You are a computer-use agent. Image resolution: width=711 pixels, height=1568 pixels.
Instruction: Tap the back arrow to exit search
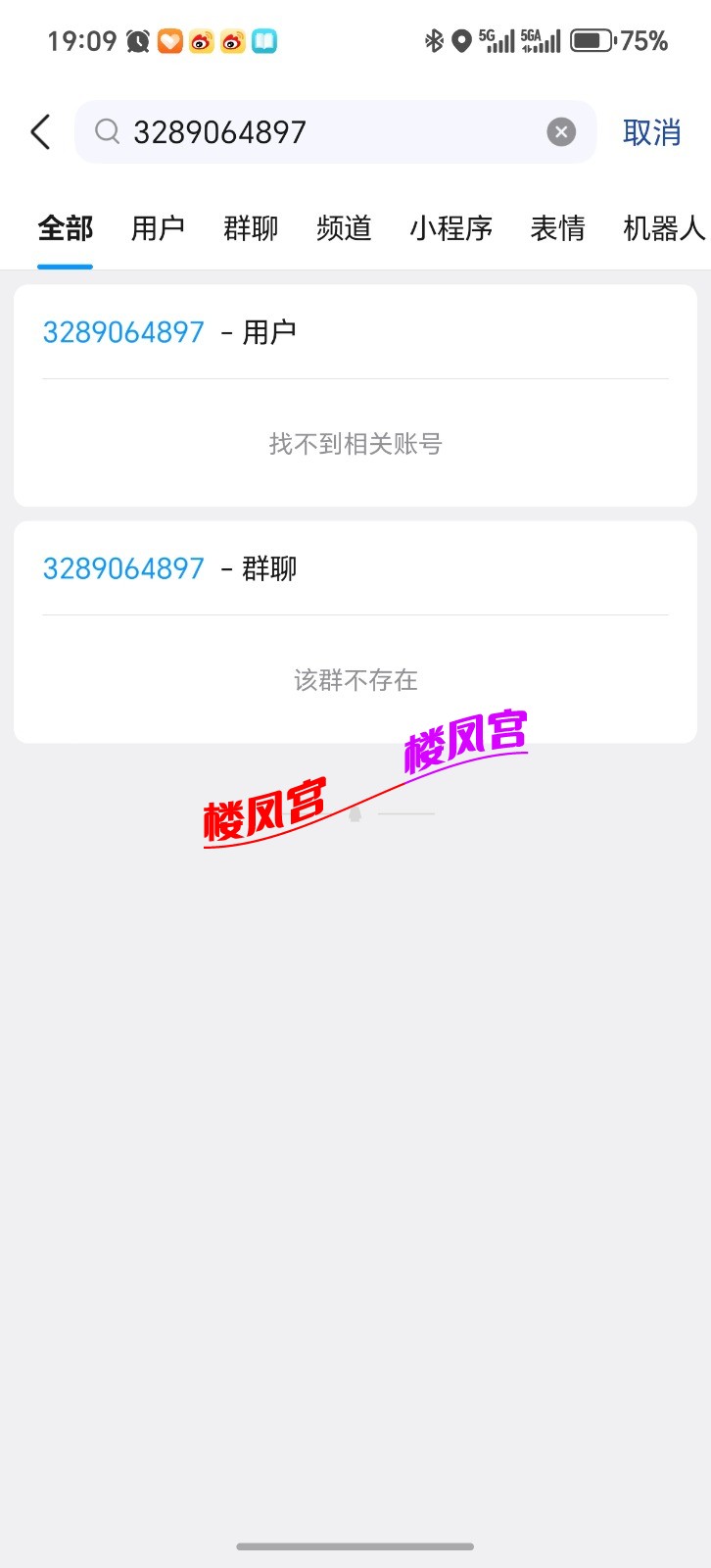(39, 131)
